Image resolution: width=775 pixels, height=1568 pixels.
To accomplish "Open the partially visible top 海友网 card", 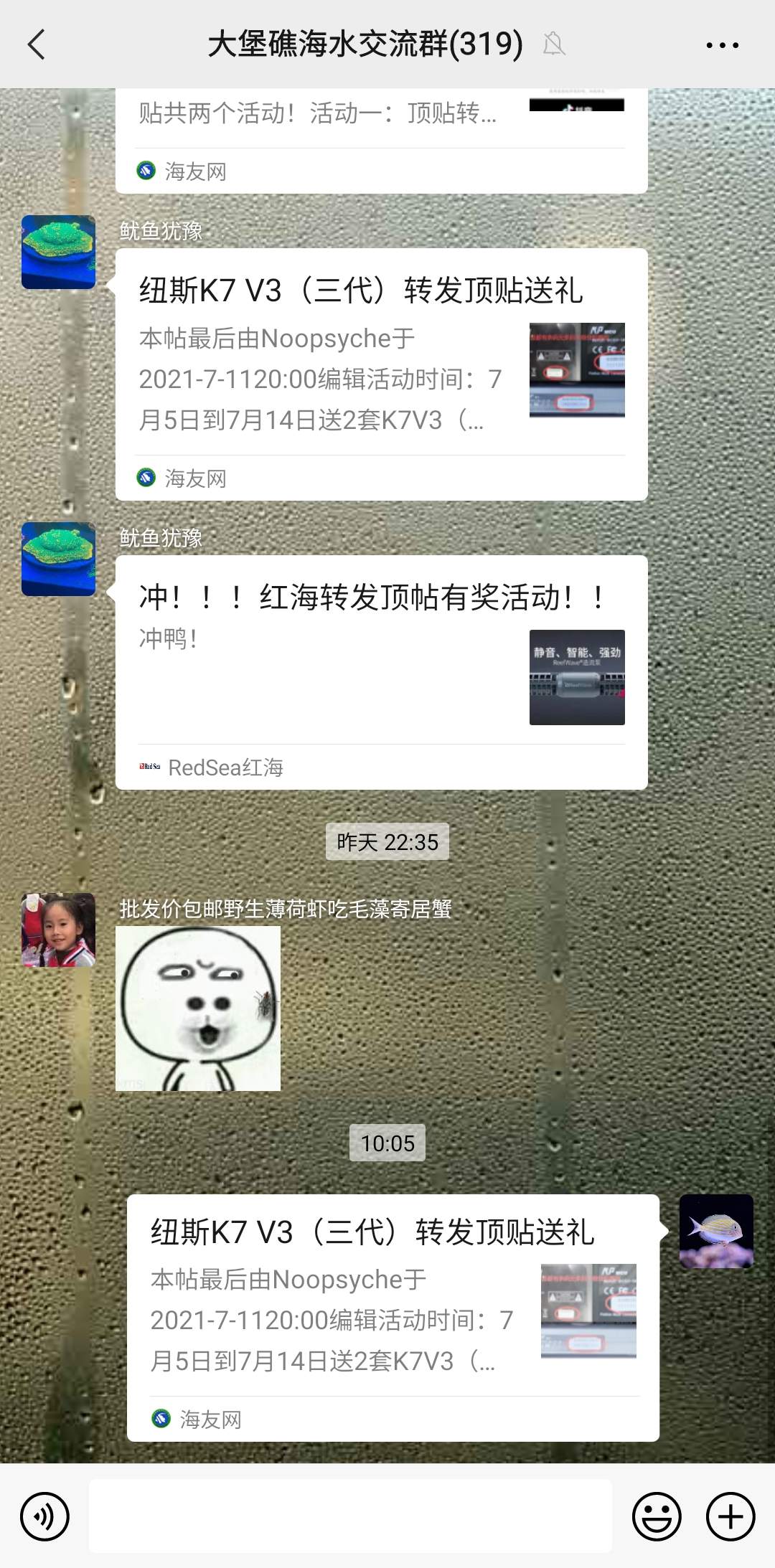I will tap(381, 141).
